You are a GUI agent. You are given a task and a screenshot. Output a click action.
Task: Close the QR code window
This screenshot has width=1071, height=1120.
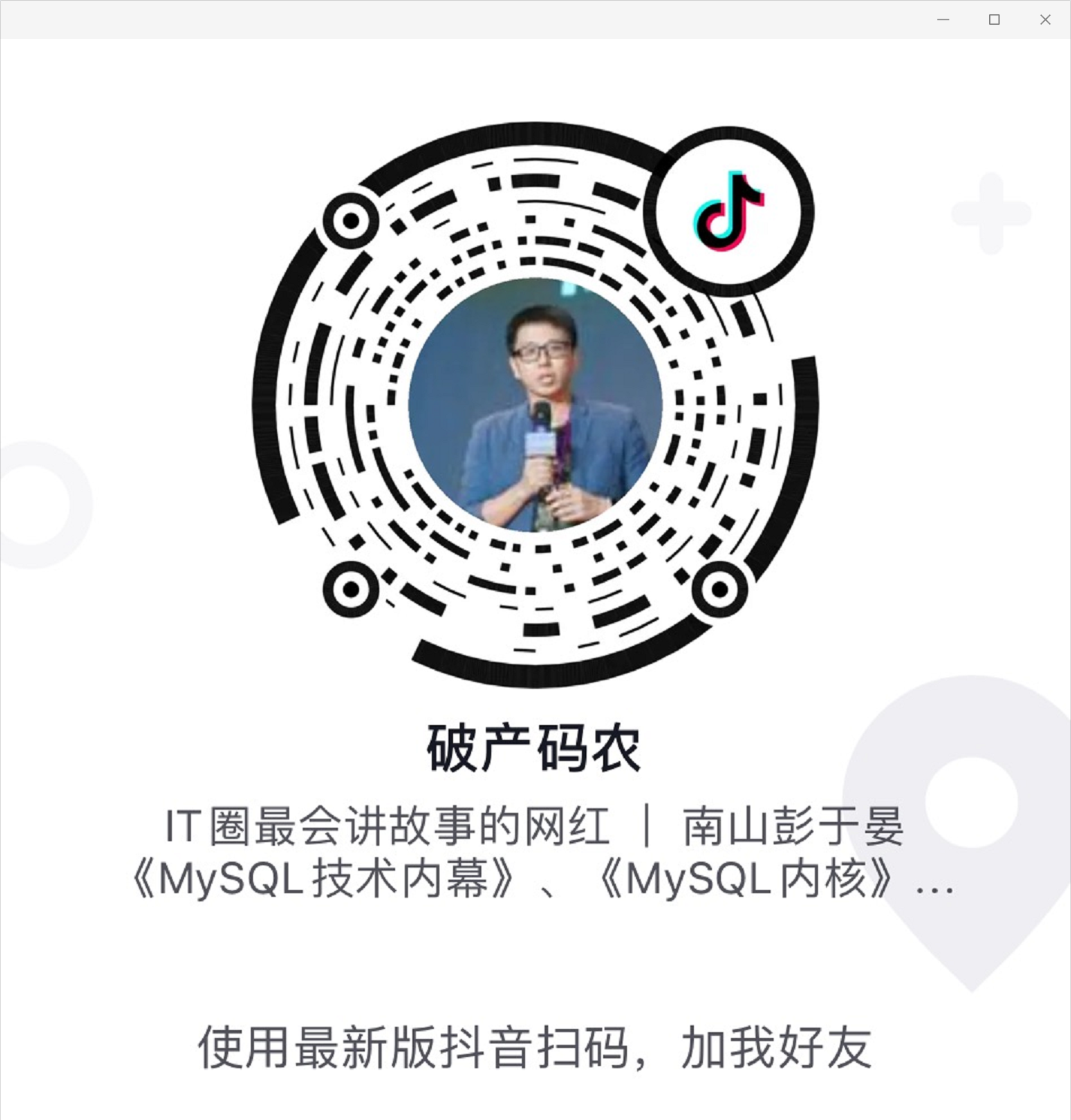pos(1045,20)
